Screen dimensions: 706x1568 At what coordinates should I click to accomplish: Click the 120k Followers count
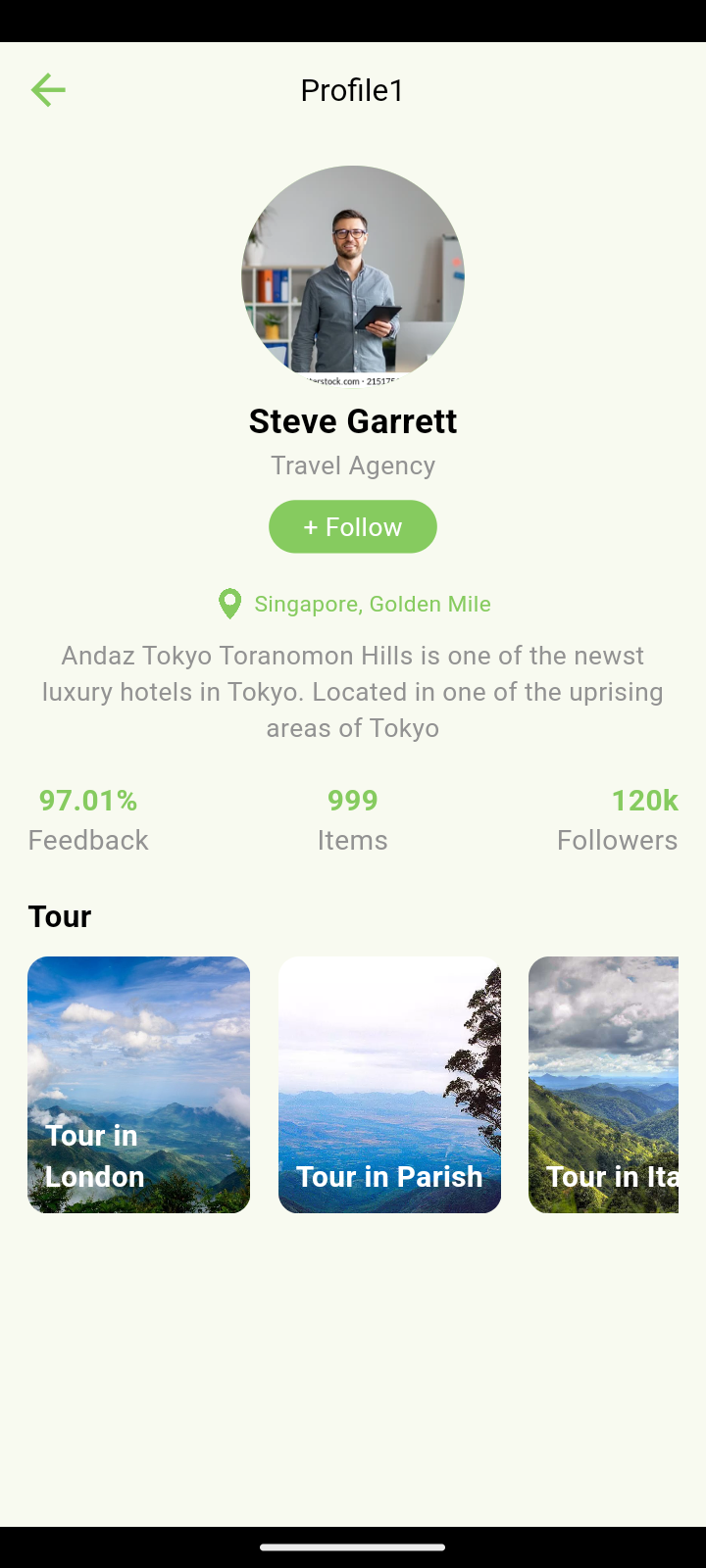pyautogui.click(x=644, y=800)
